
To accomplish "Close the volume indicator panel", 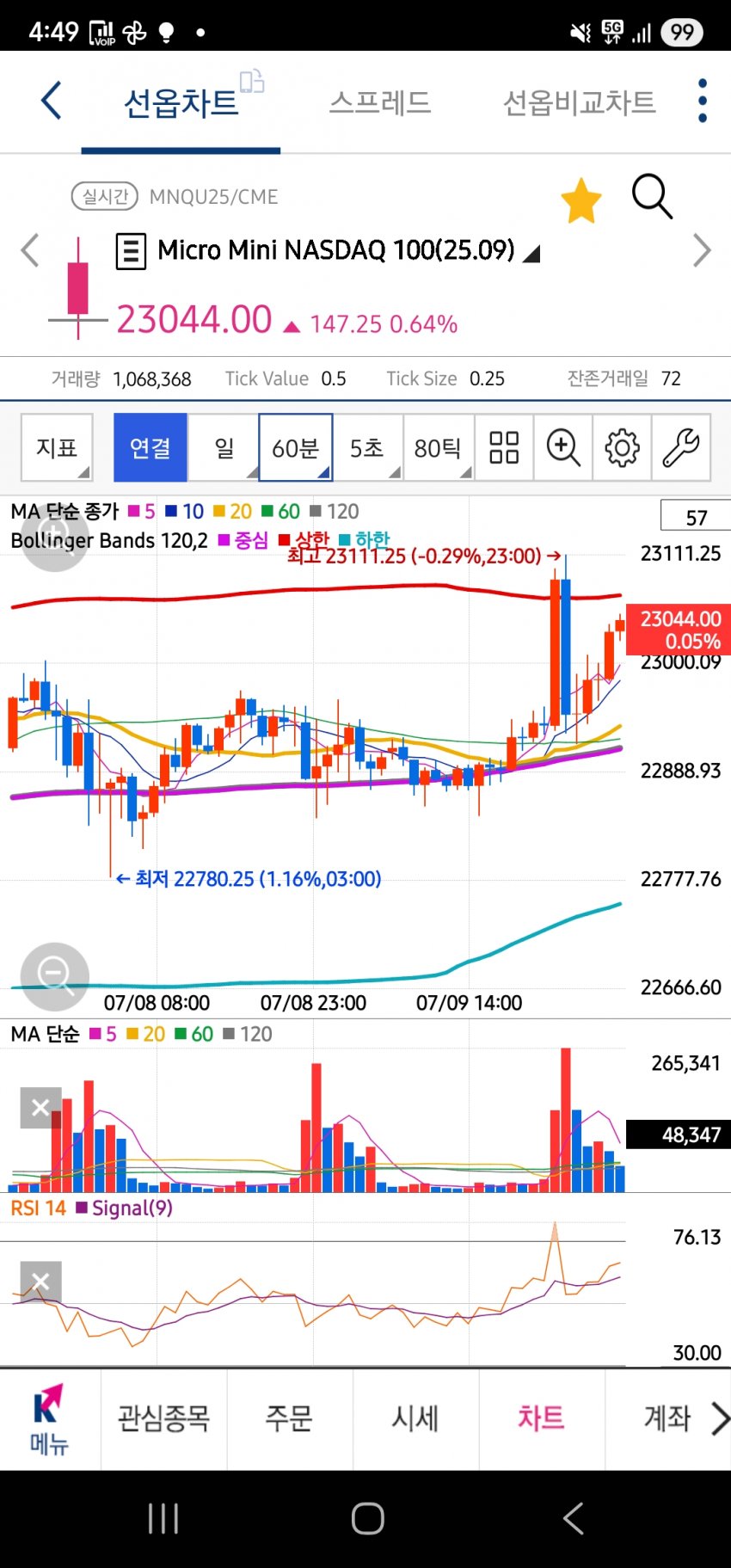I will tap(40, 1108).
